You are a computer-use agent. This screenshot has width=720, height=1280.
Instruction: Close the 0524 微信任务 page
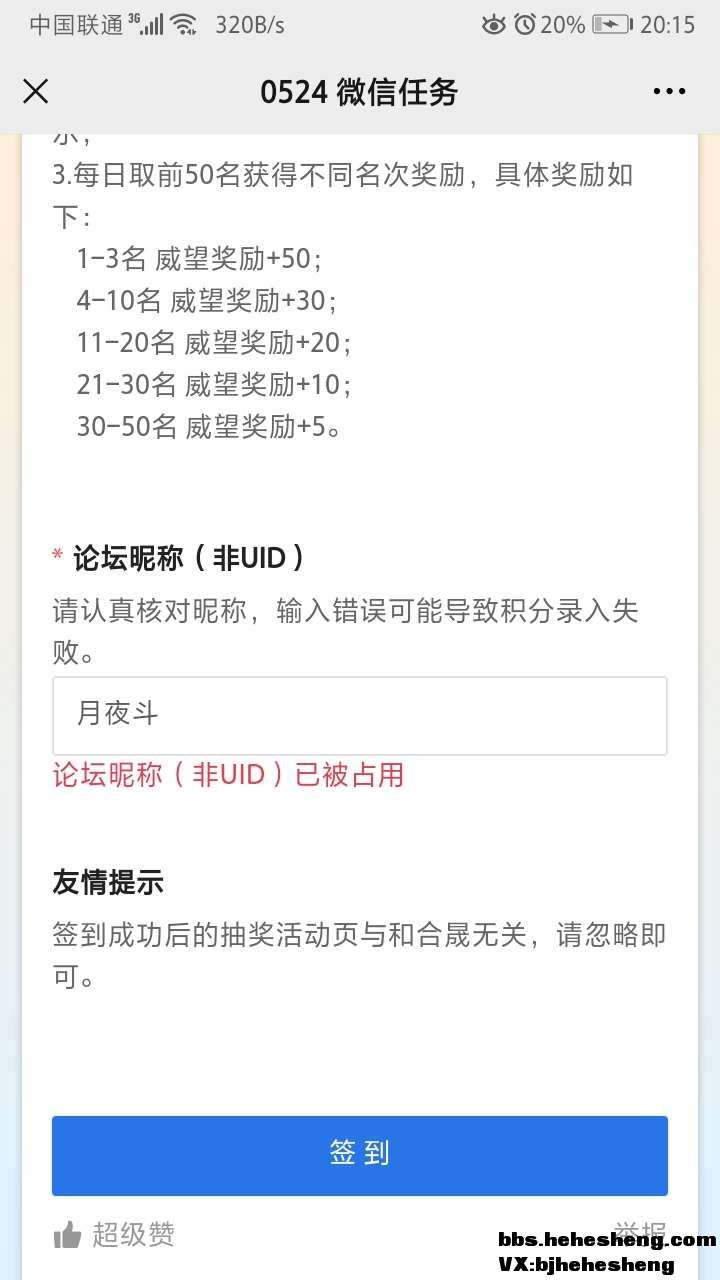click(x=35, y=92)
